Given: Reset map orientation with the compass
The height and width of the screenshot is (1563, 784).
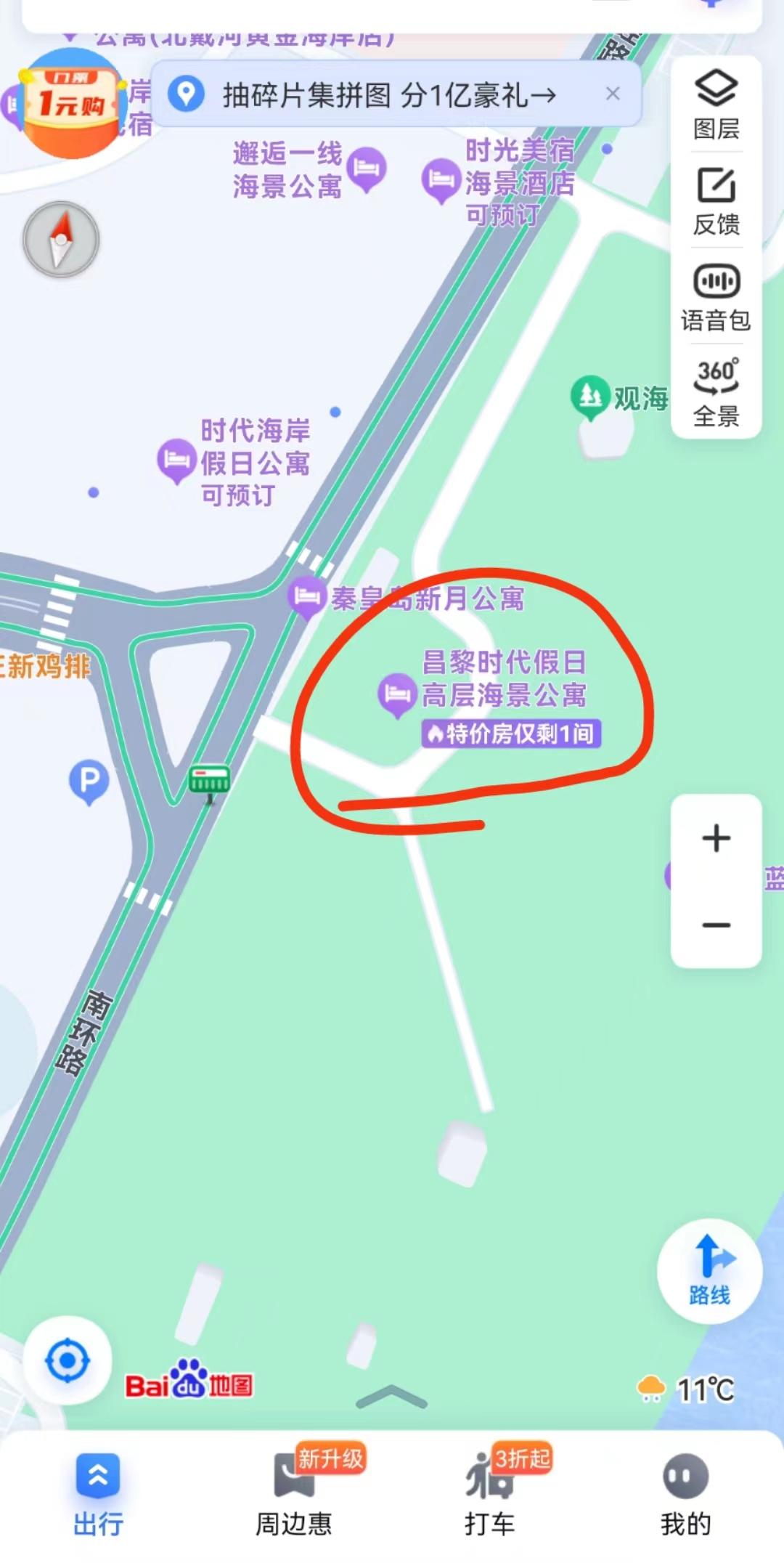Looking at the screenshot, I should click(x=61, y=240).
